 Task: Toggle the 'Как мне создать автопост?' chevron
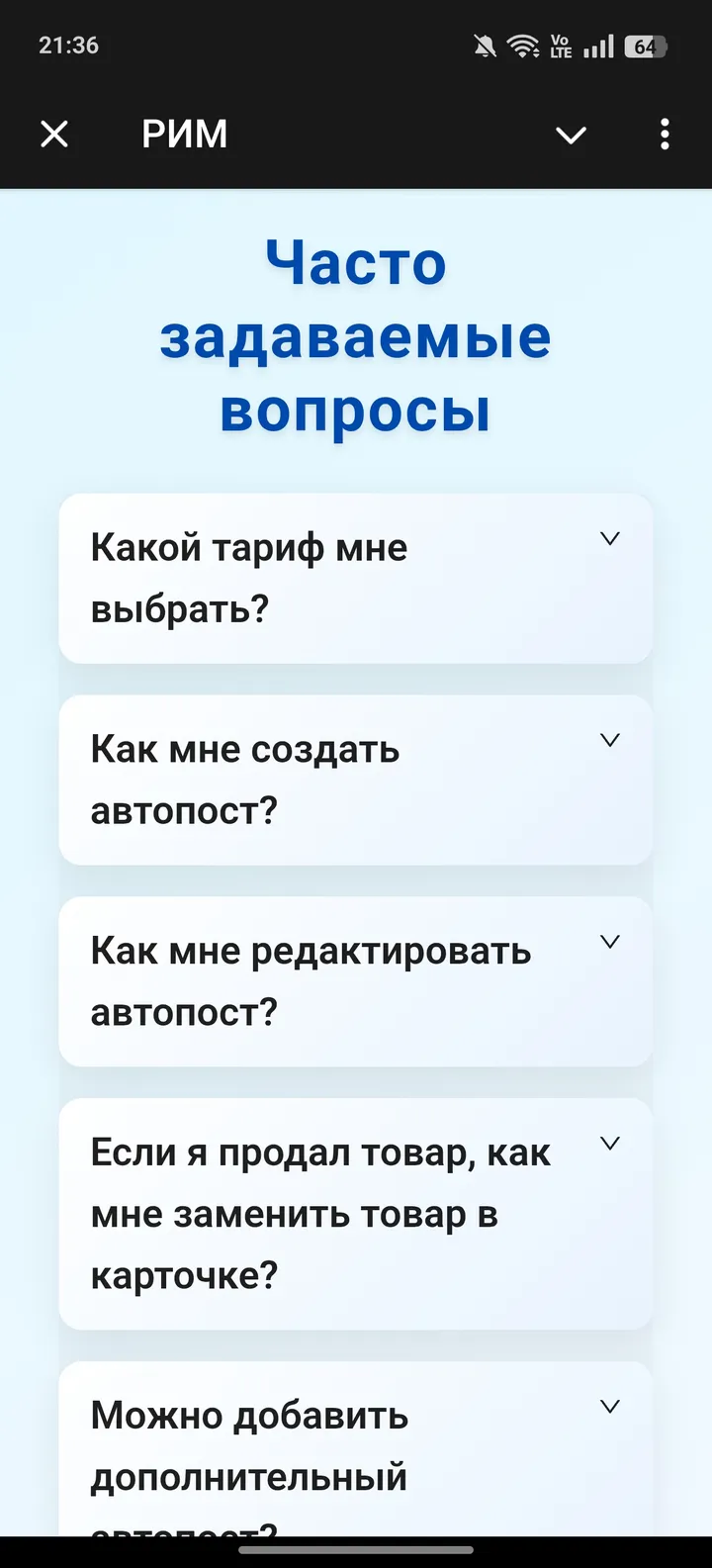click(x=610, y=739)
